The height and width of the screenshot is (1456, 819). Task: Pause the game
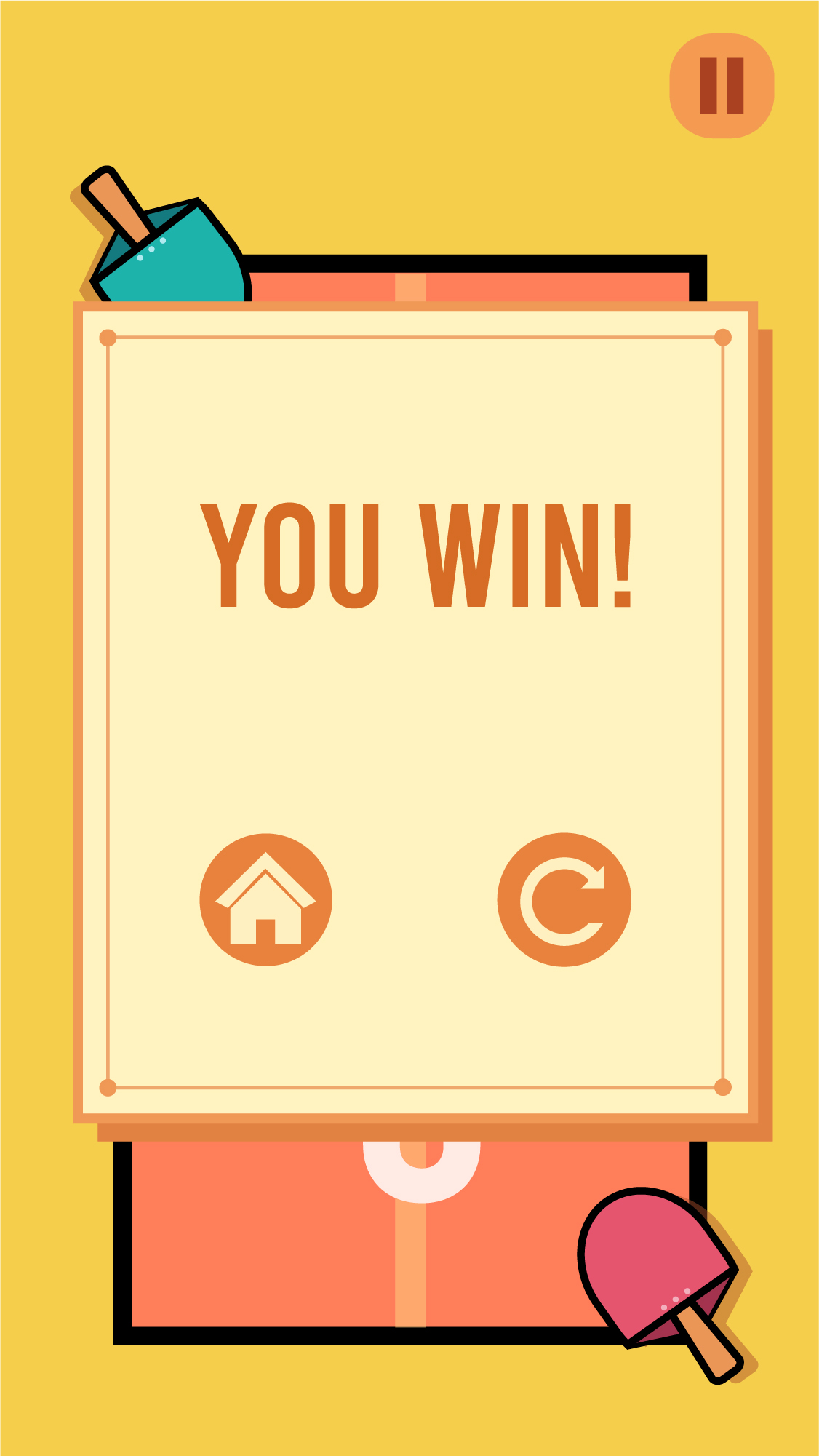click(x=722, y=86)
